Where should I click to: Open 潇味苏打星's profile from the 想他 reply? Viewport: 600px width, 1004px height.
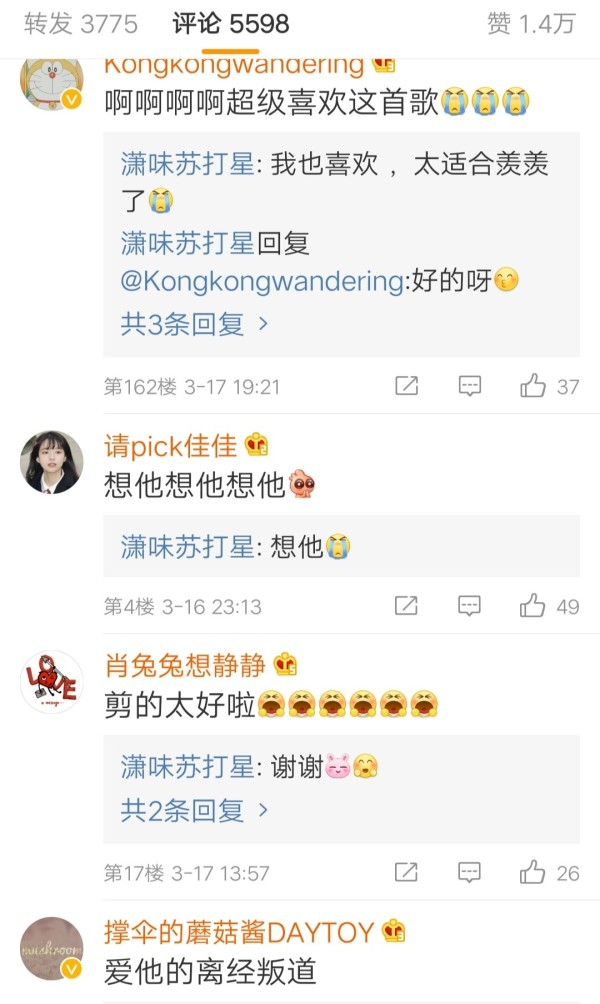187,547
